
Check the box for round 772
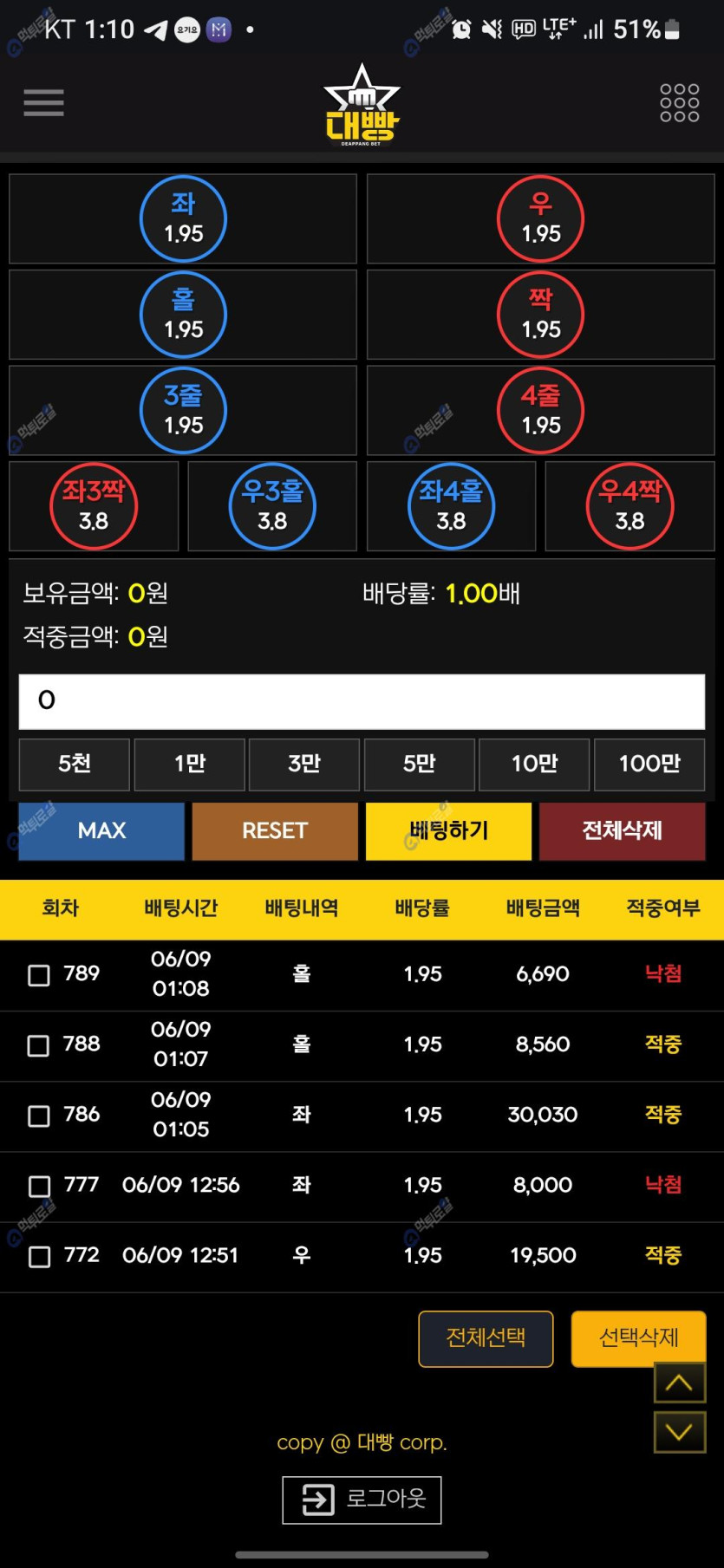[x=39, y=1256]
